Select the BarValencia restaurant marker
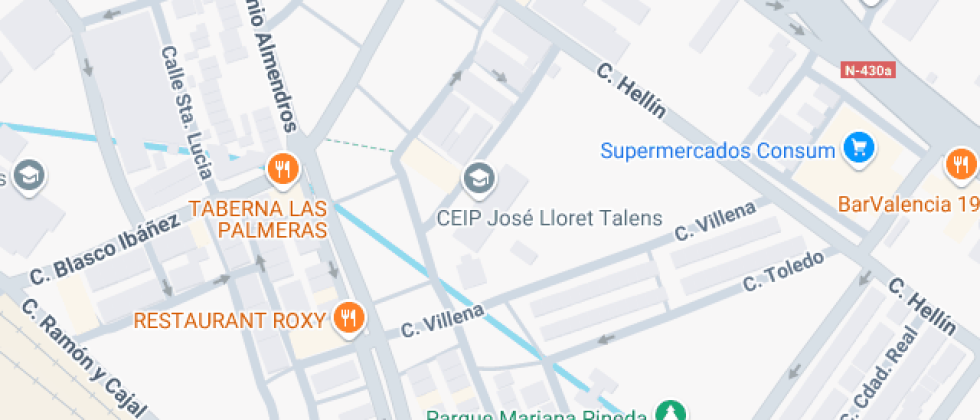The width and height of the screenshot is (980, 420). tap(960, 163)
